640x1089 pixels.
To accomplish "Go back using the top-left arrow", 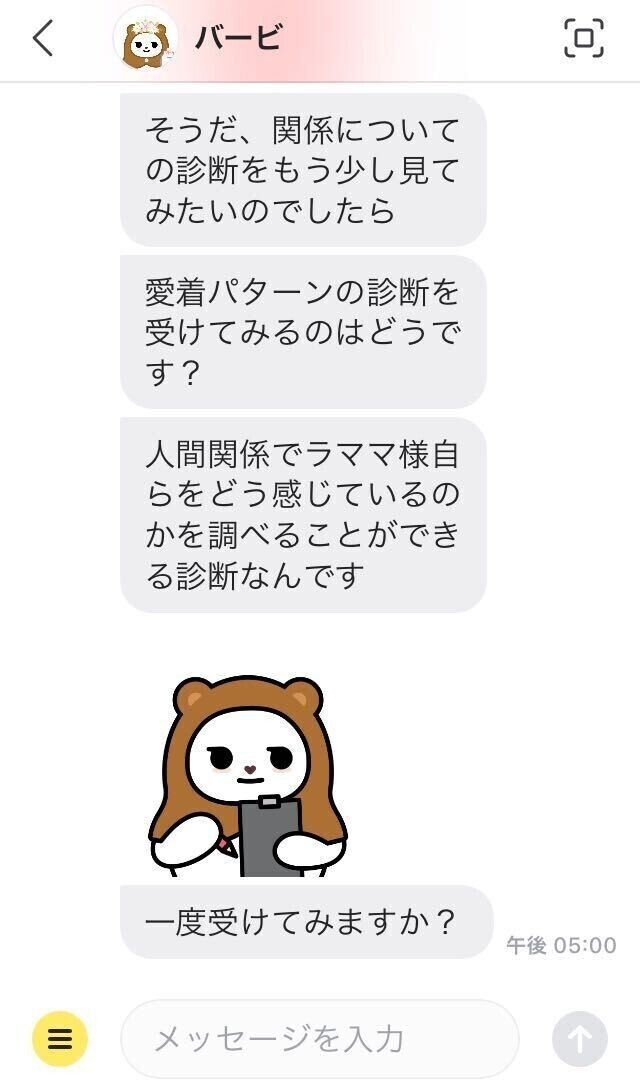I will (x=43, y=39).
